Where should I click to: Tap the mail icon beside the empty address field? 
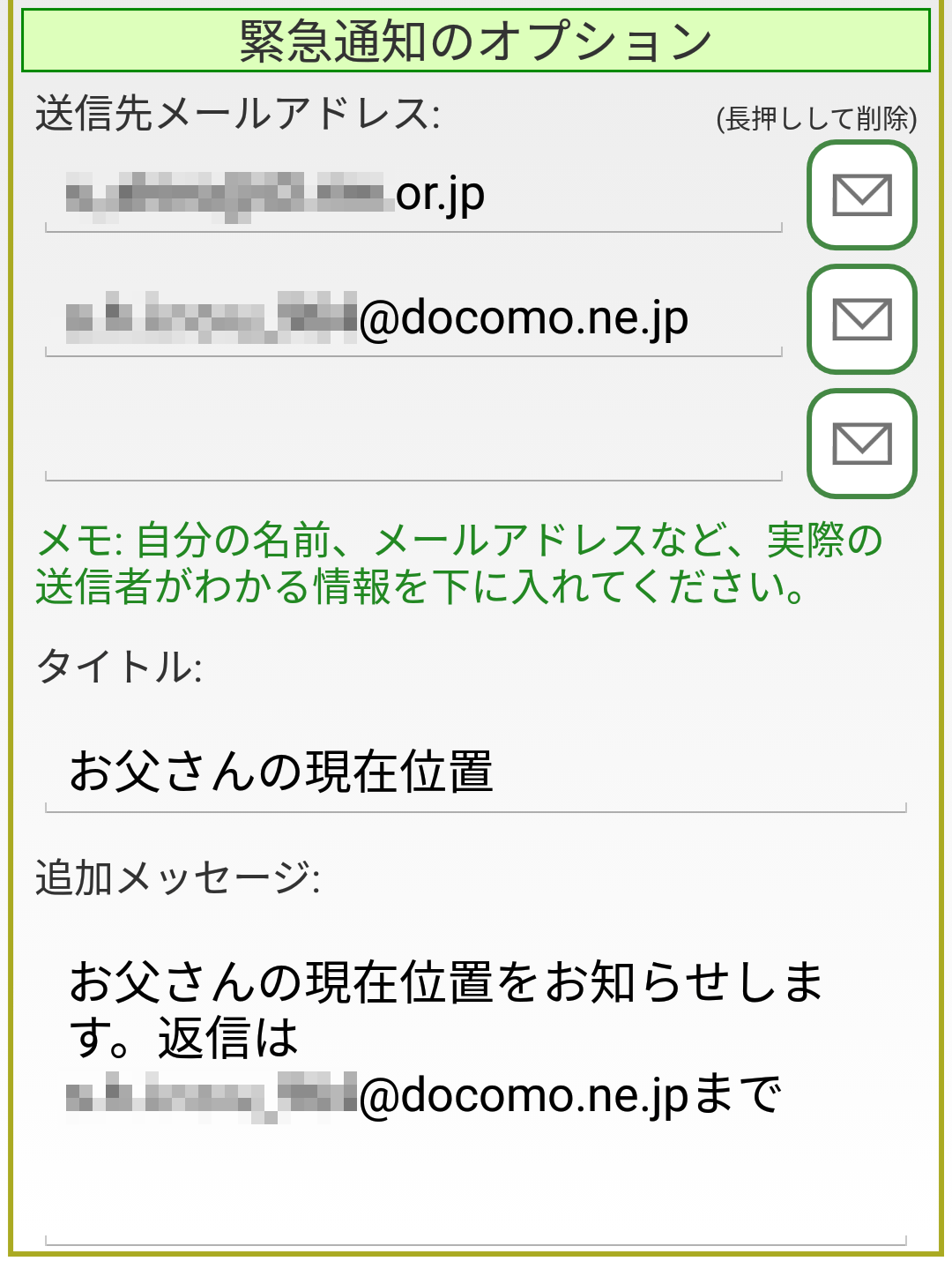click(x=862, y=444)
